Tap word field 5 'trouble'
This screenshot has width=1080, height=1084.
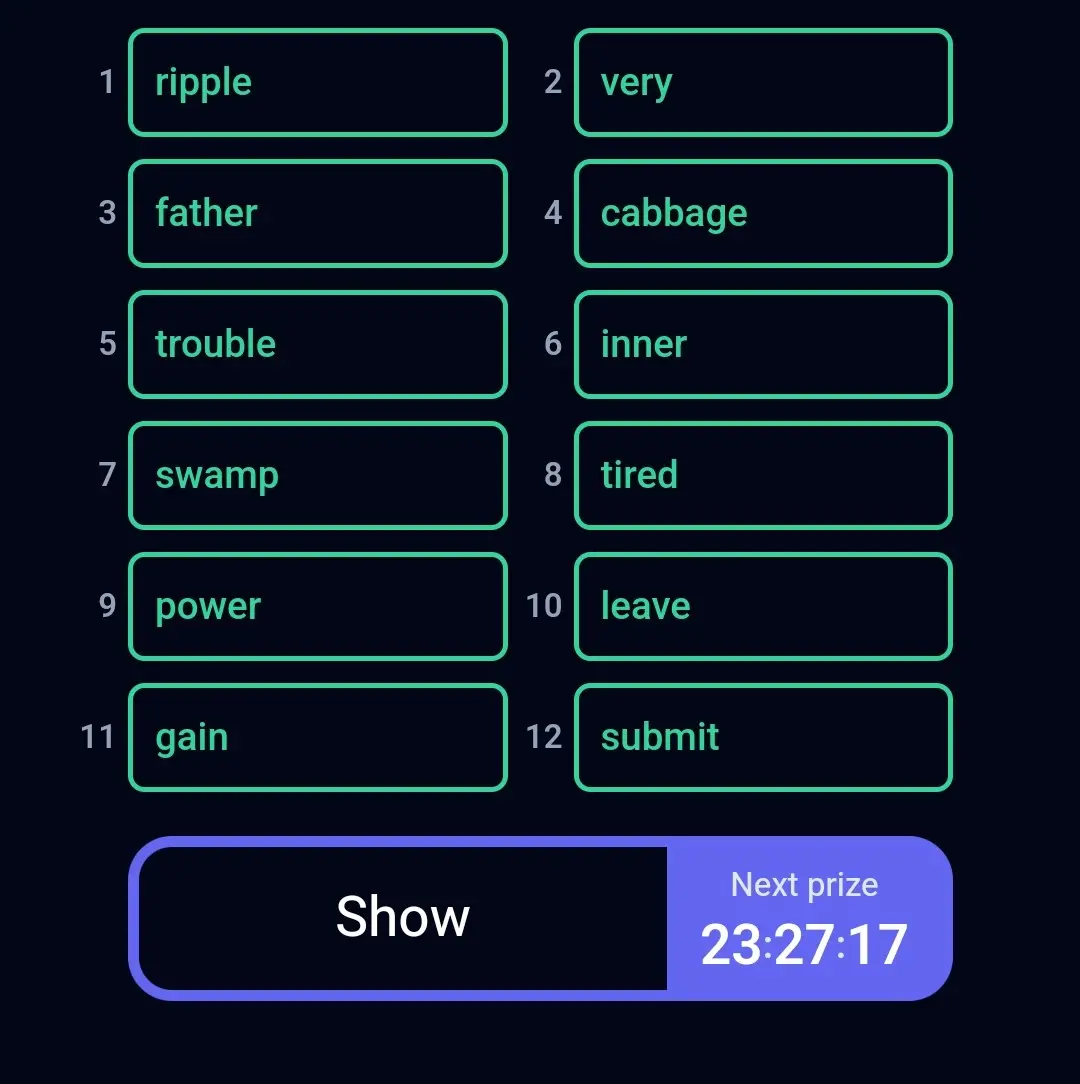[x=318, y=345]
